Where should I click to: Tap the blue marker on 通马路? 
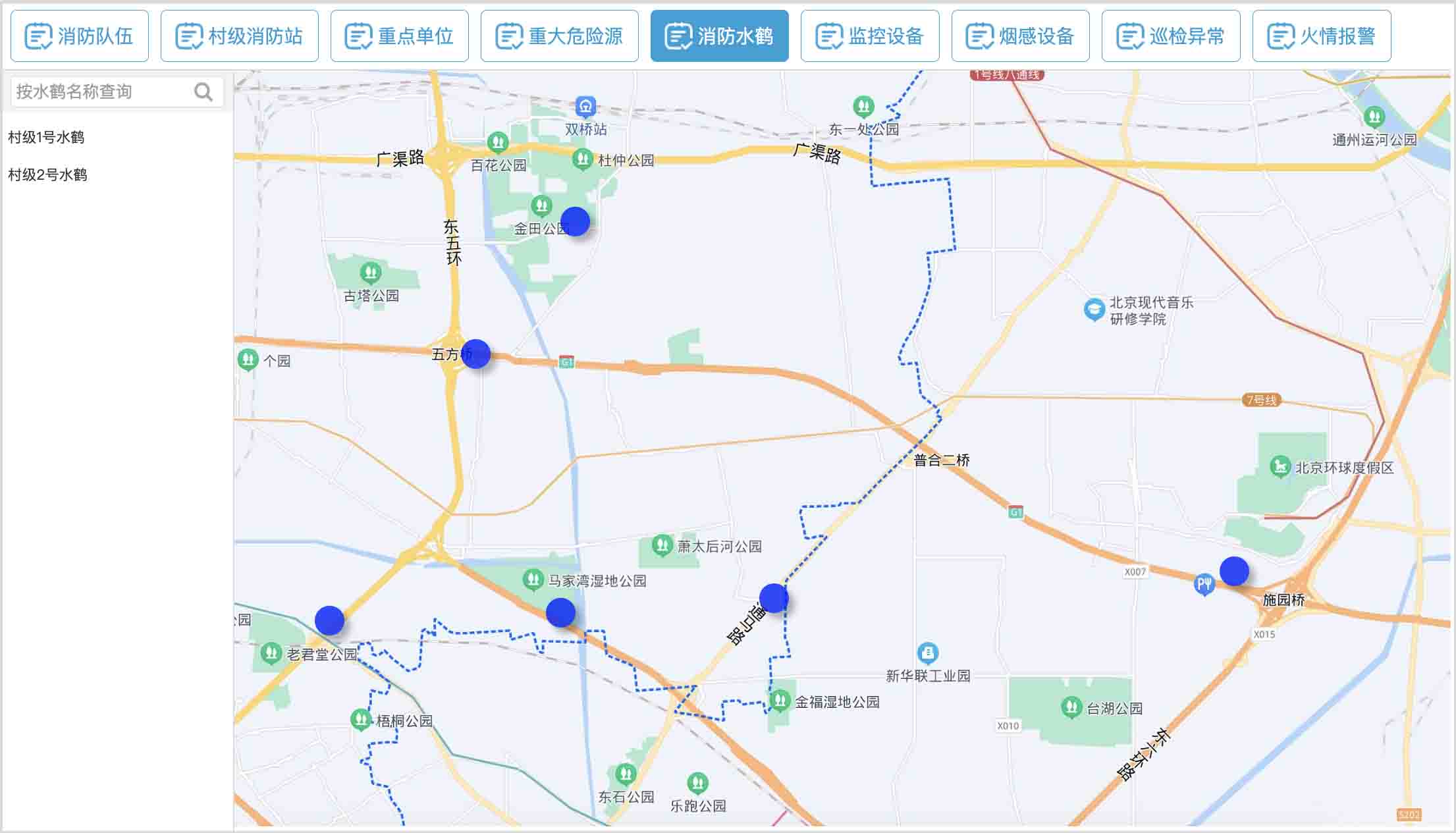(774, 598)
